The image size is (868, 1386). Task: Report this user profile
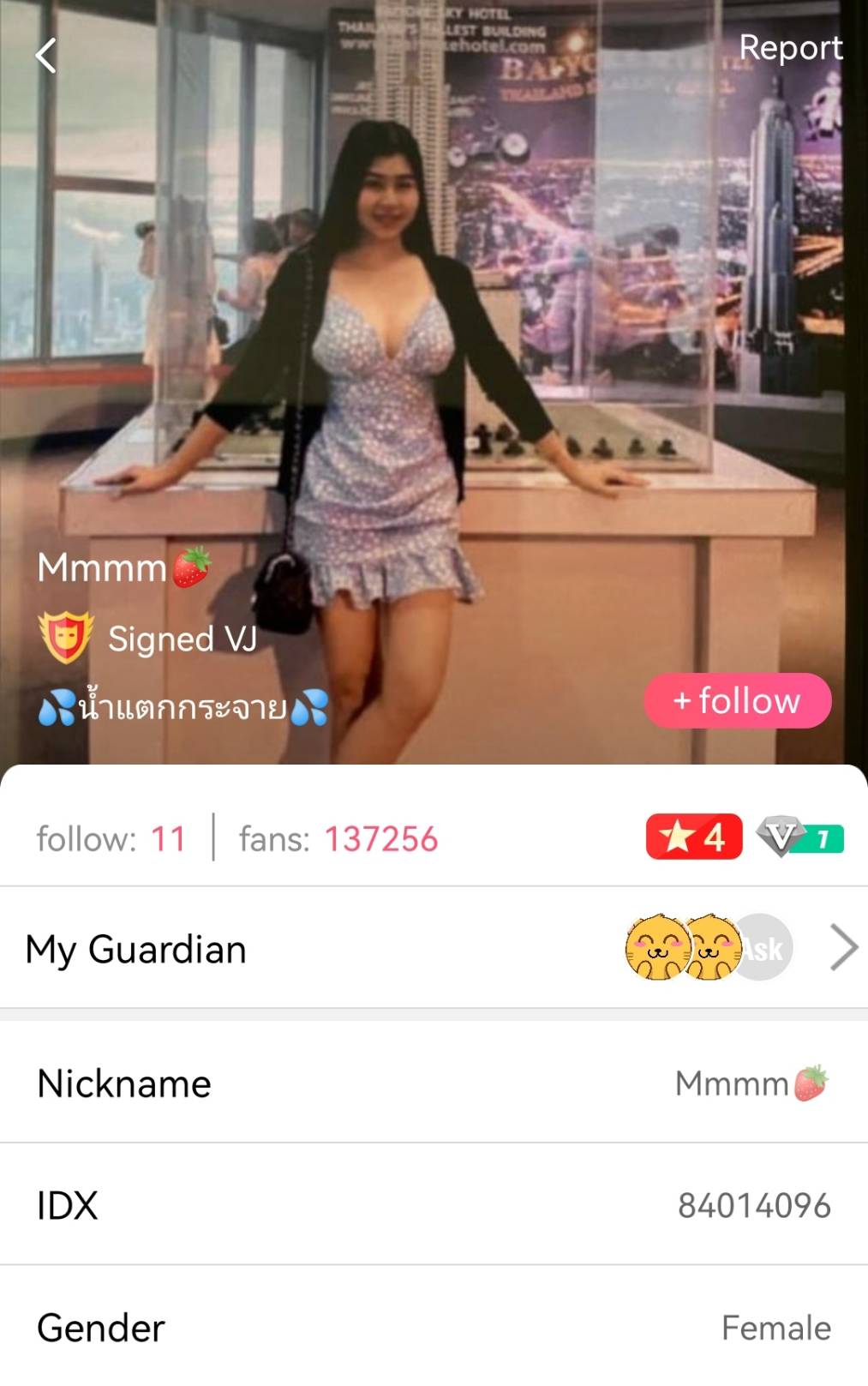pos(790,48)
